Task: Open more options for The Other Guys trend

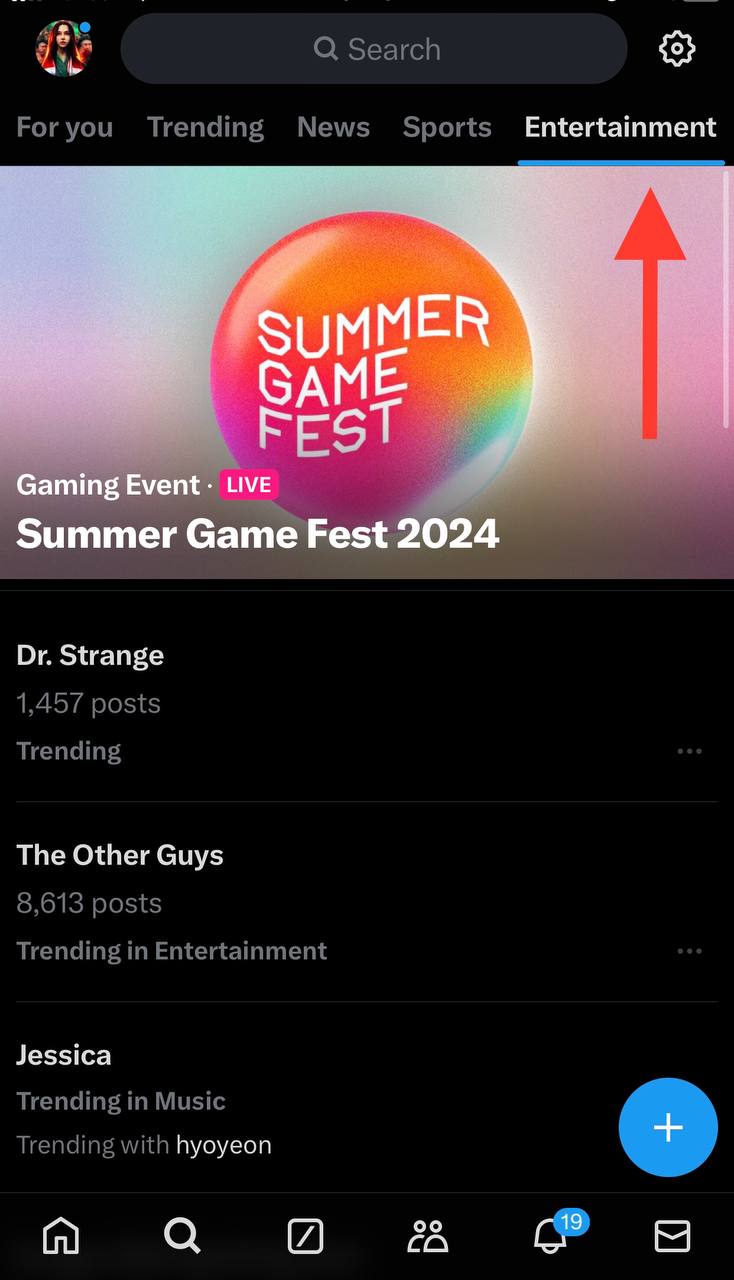Action: 690,951
